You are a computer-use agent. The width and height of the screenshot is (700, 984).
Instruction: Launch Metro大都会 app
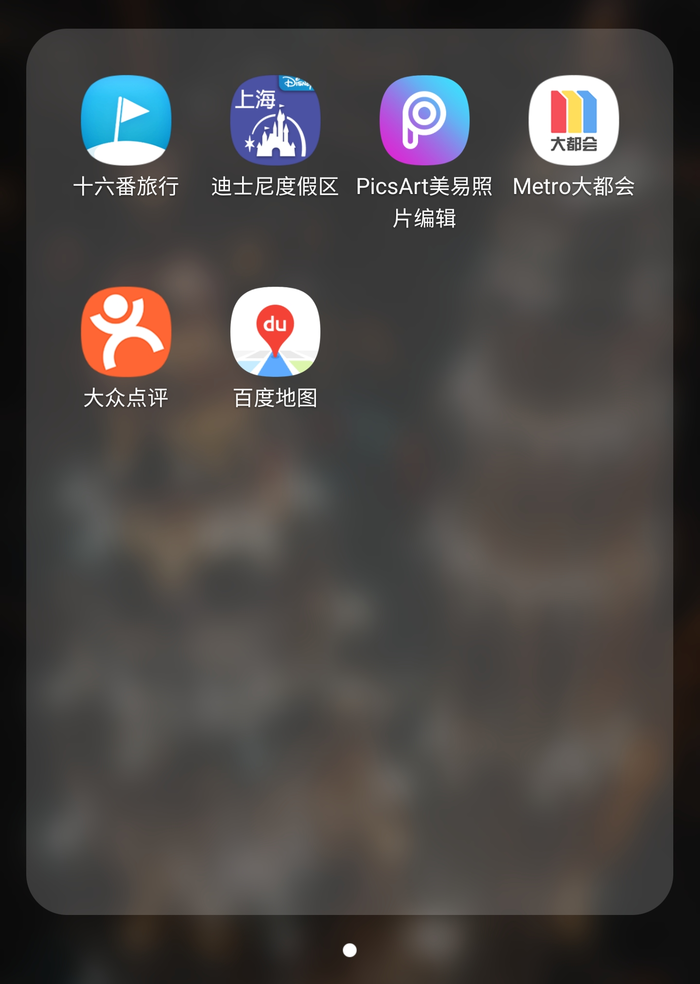click(573, 120)
